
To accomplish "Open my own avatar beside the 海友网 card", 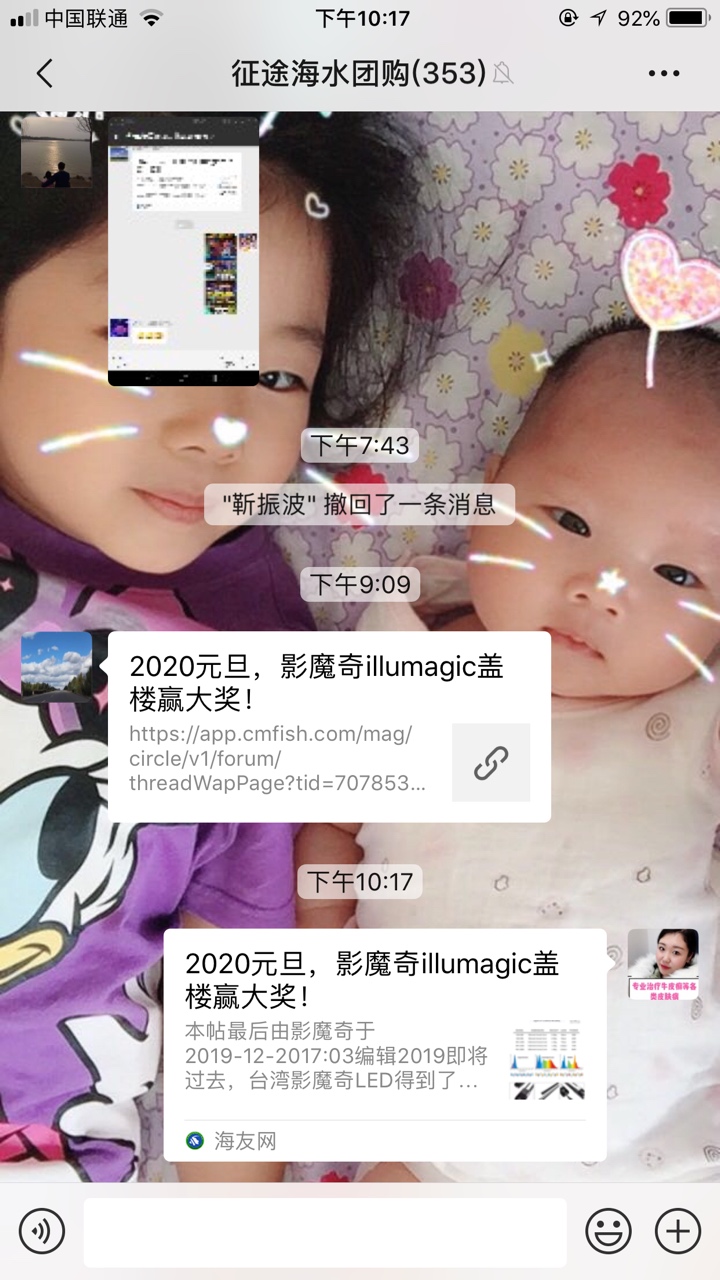I will (662, 963).
